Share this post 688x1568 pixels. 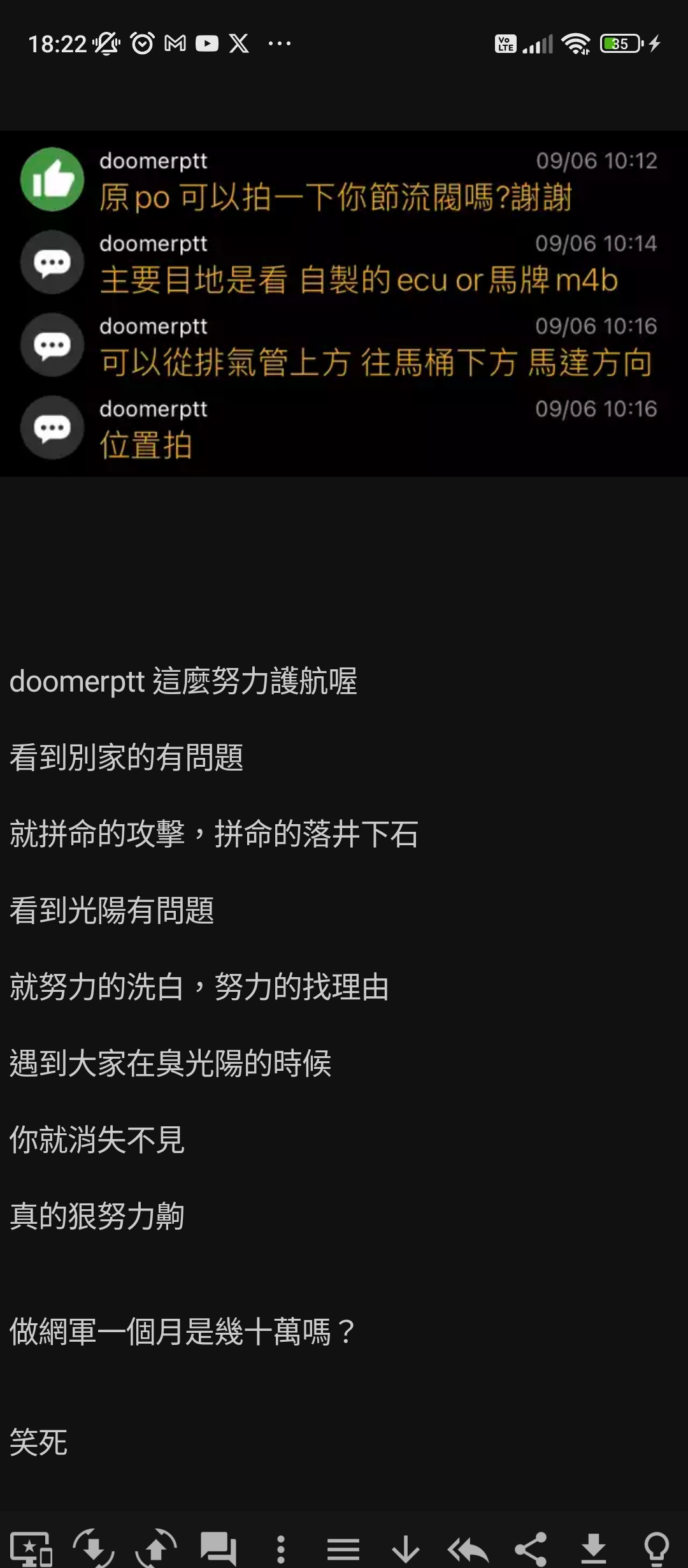coord(531,1548)
